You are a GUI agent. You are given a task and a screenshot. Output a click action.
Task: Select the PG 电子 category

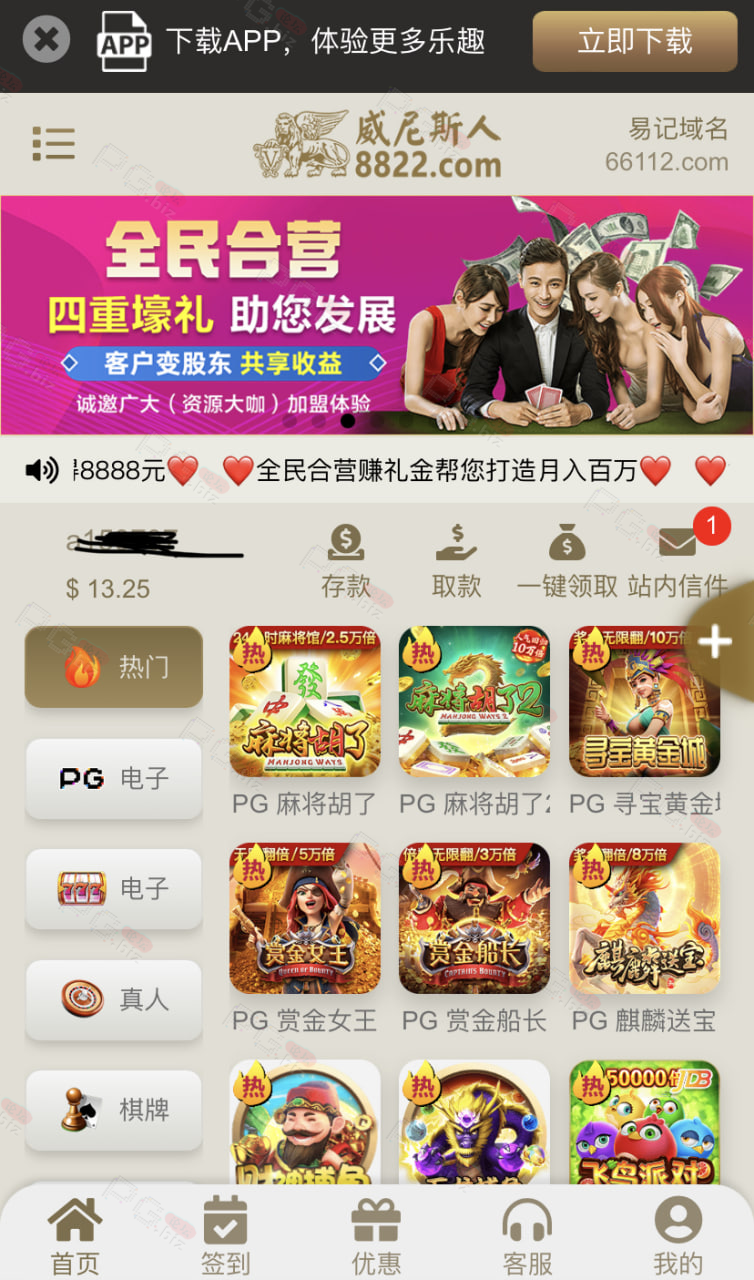pyautogui.click(x=114, y=778)
